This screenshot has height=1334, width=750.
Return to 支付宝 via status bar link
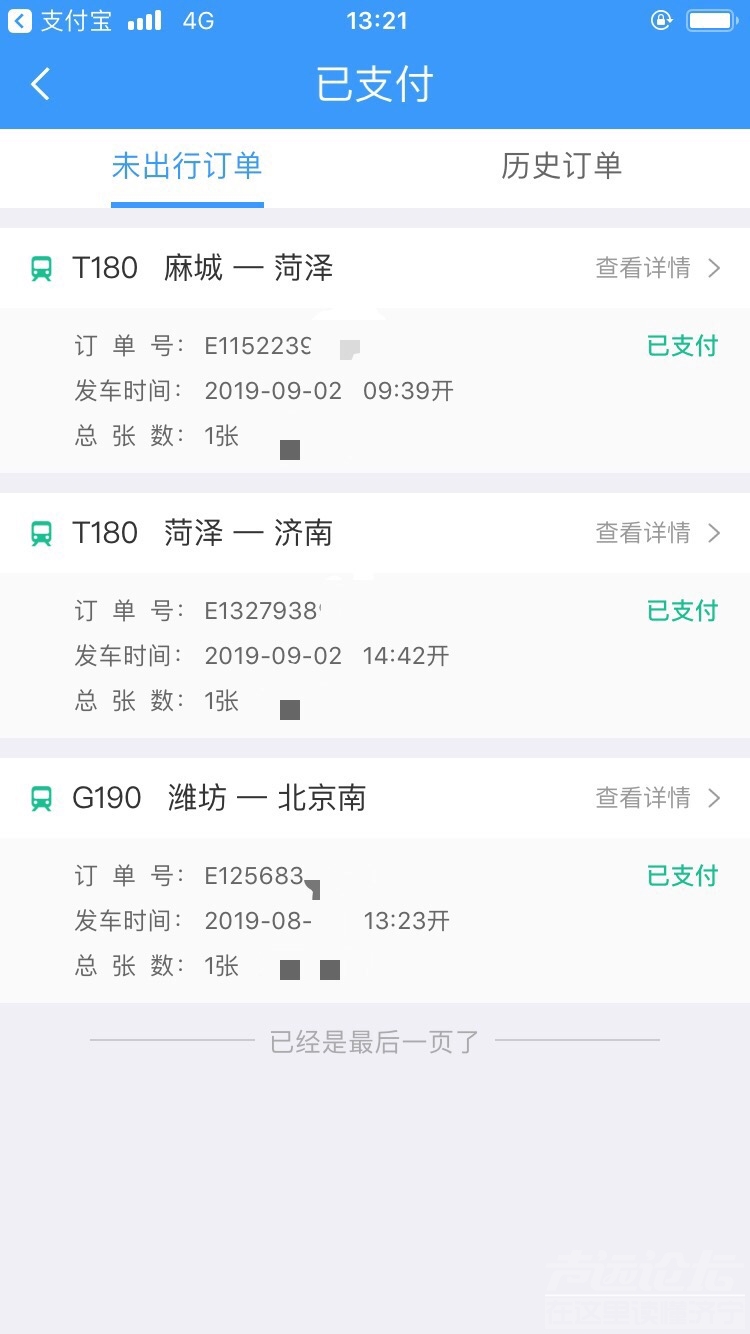coord(60,21)
